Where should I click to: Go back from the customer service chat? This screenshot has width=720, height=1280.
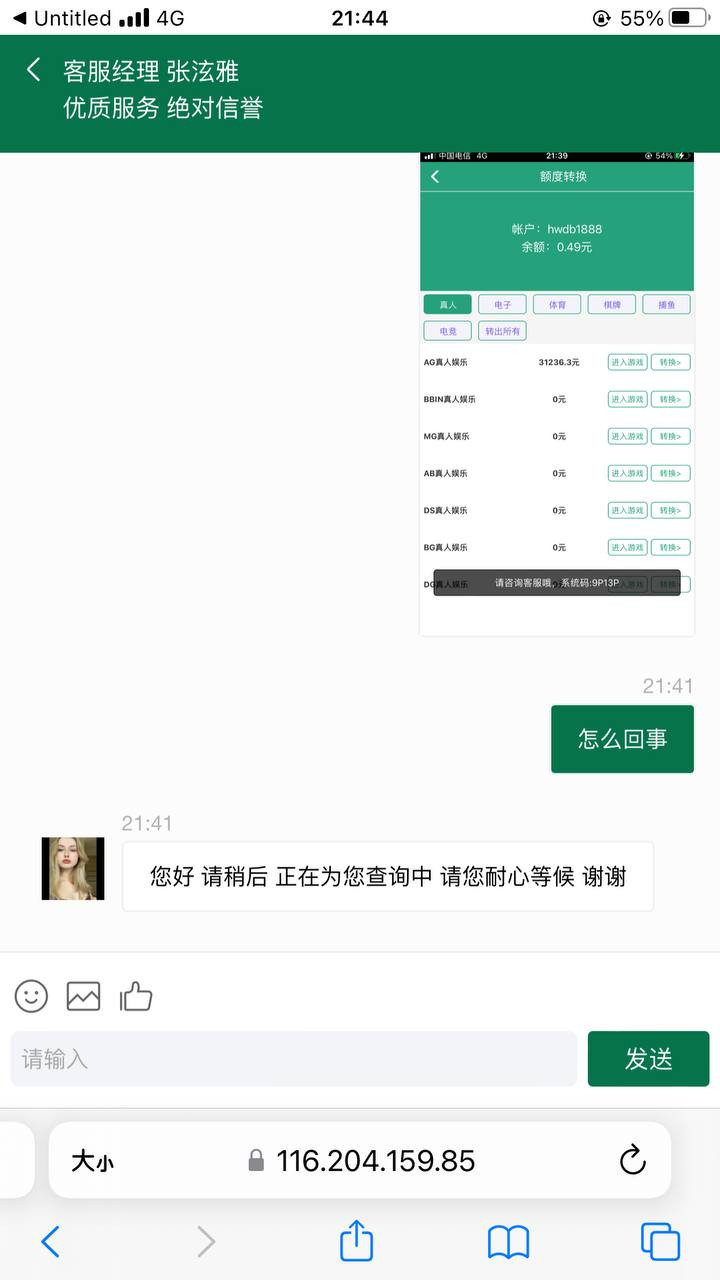click(x=34, y=70)
